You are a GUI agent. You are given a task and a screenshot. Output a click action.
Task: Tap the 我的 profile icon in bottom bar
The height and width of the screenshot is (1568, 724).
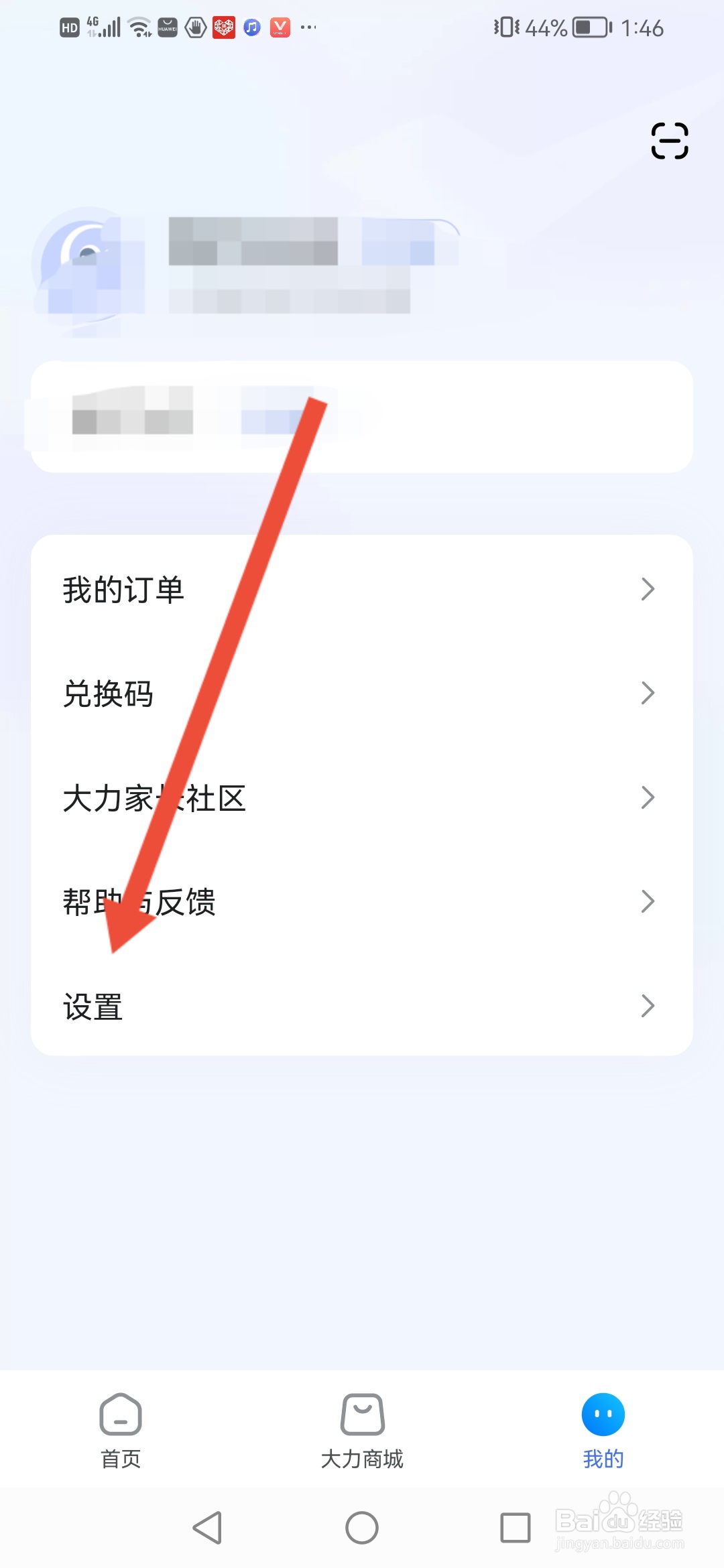pos(602,1414)
